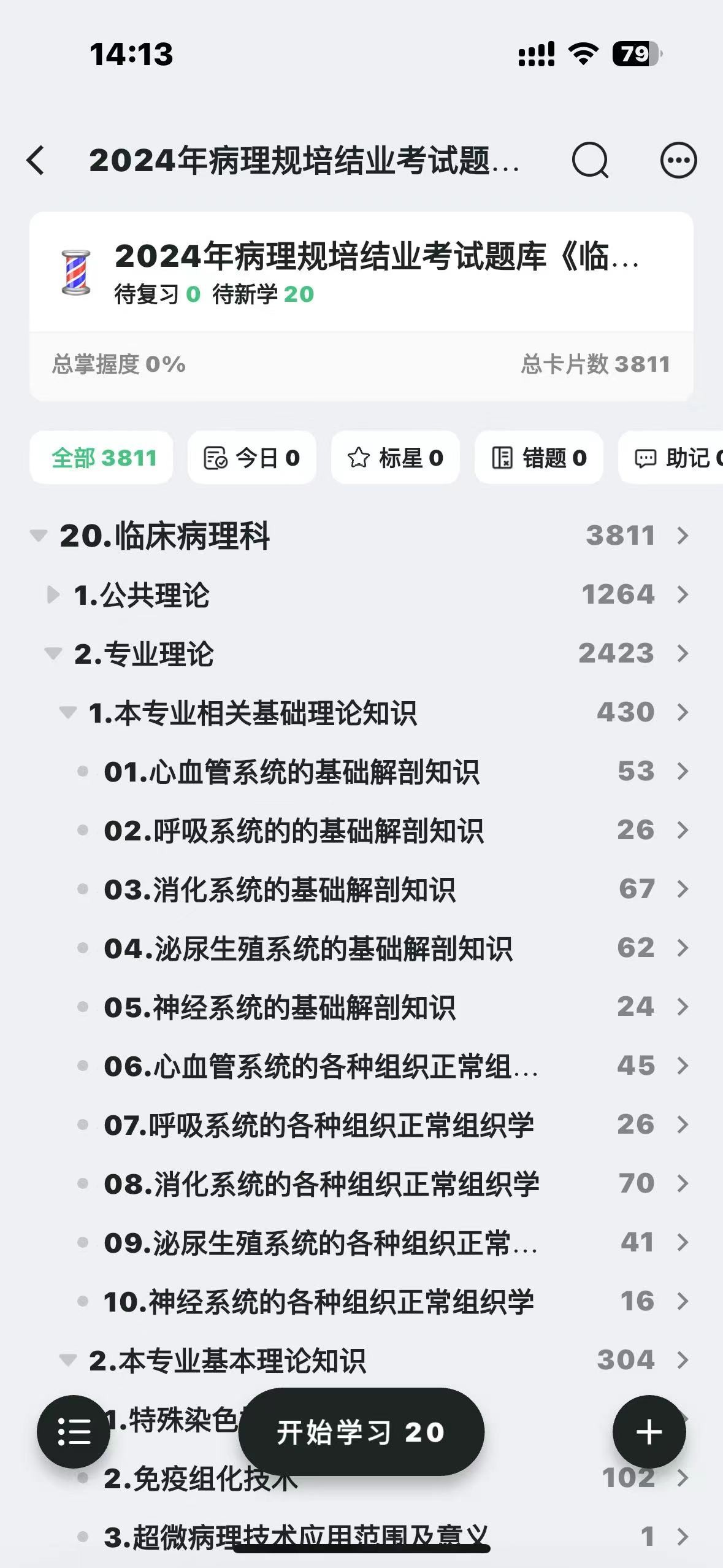Expand the 1.公共理论 section triangle
This screenshot has width=723, height=1568.
(53, 594)
